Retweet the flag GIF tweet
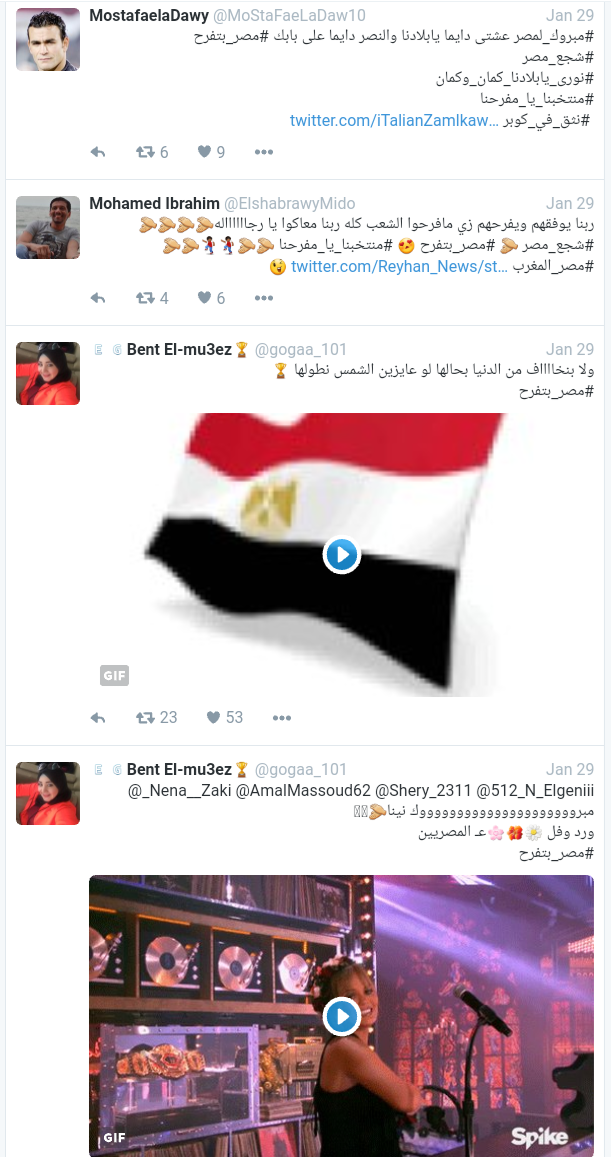611x1157 pixels. (x=146, y=717)
